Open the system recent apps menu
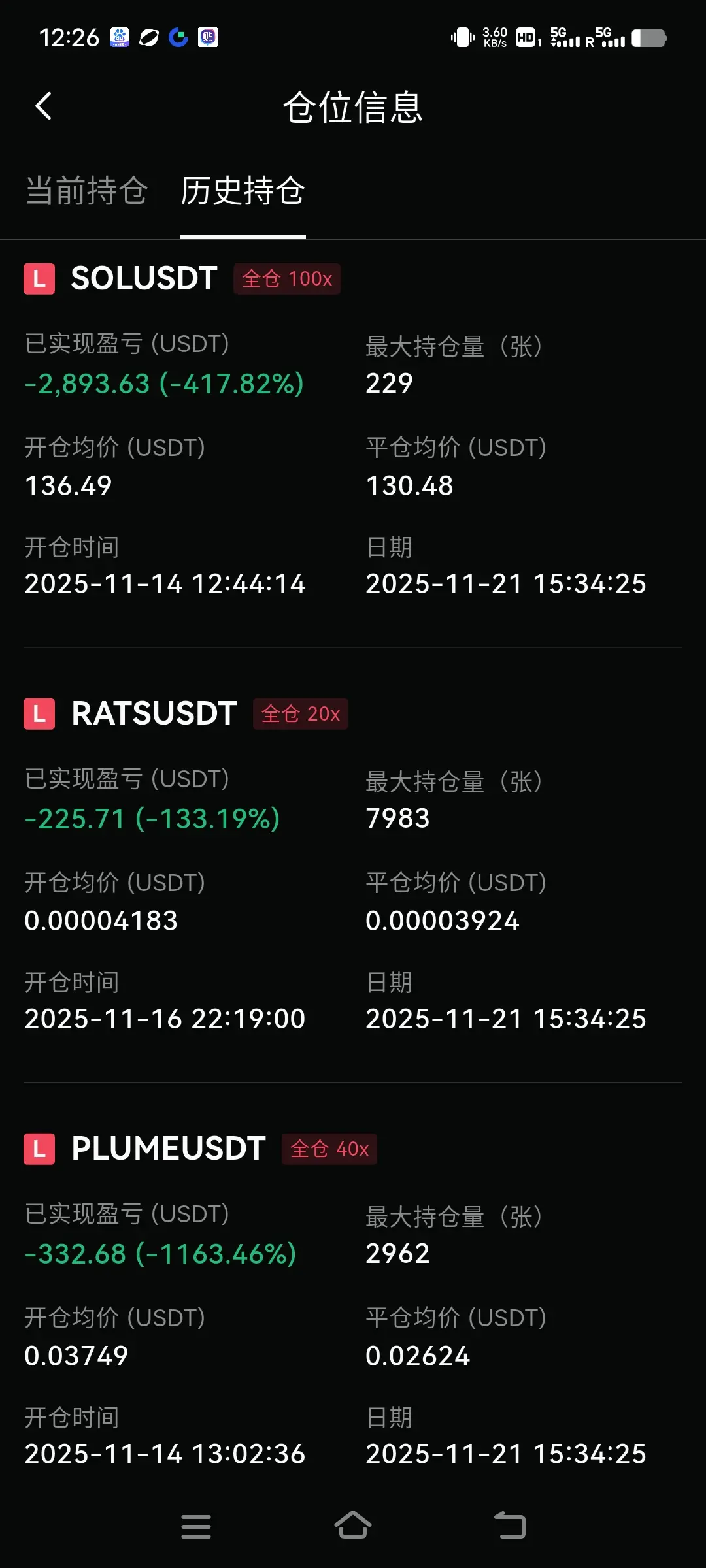The width and height of the screenshot is (706, 1568). pos(196,1526)
